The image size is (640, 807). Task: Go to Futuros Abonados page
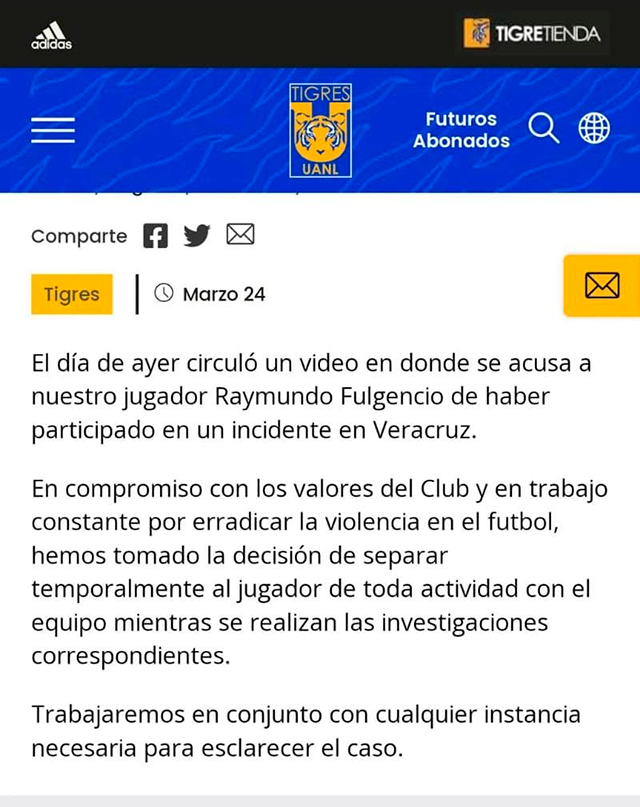(461, 130)
